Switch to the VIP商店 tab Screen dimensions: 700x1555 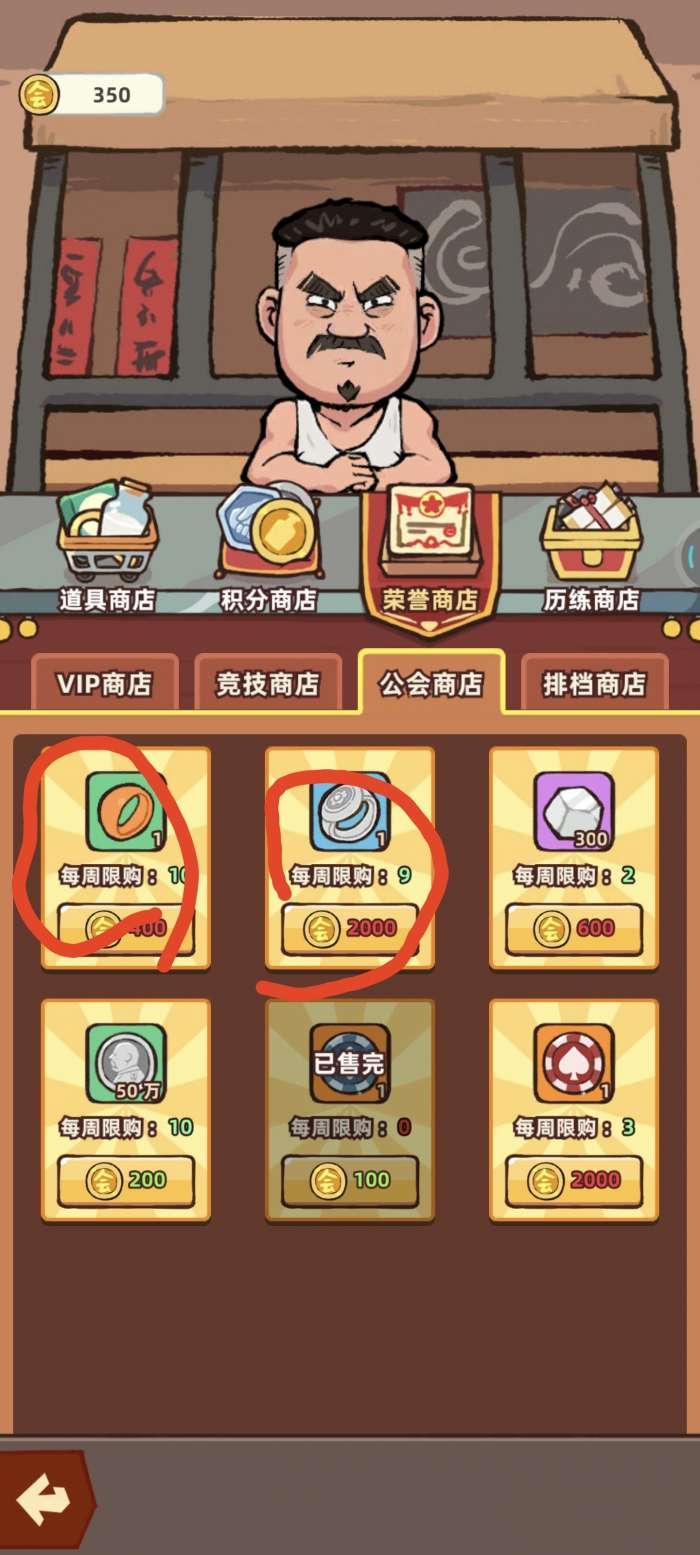tap(104, 684)
